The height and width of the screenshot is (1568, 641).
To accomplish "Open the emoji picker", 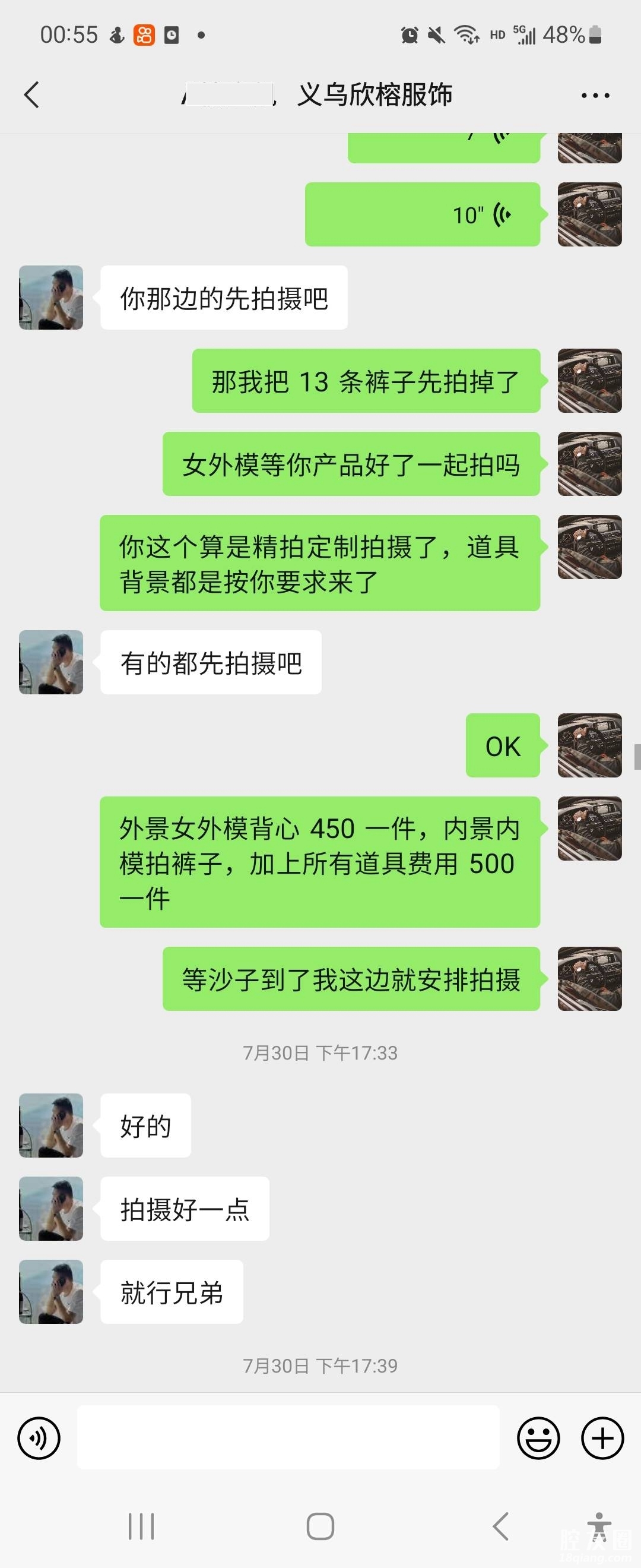I will 538,1439.
